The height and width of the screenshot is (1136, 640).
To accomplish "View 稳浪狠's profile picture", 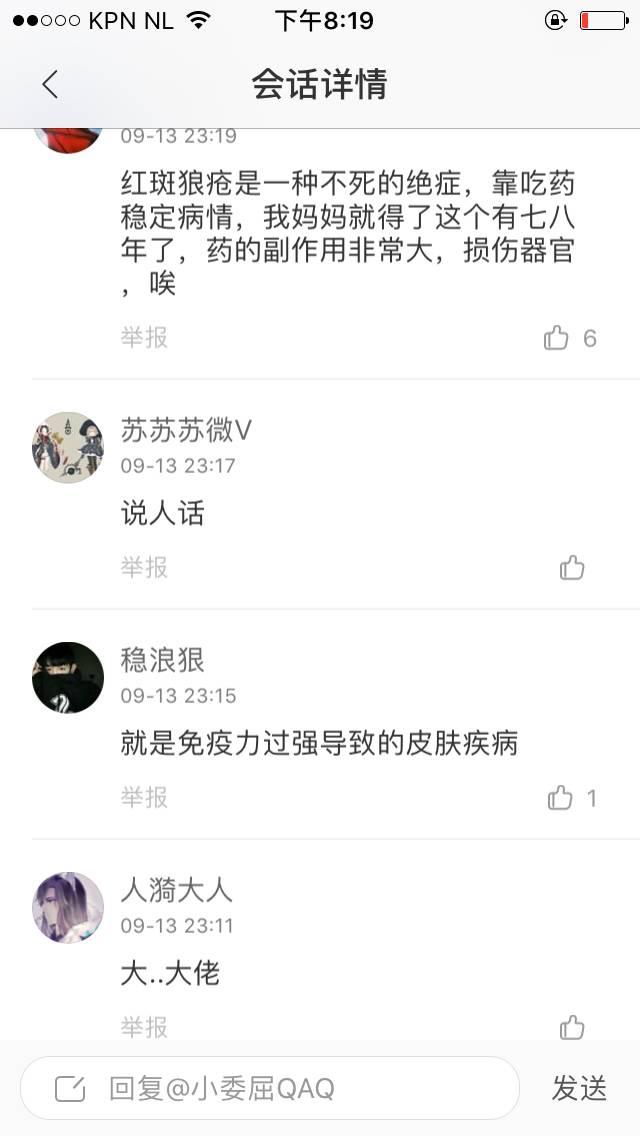I will tap(68, 678).
